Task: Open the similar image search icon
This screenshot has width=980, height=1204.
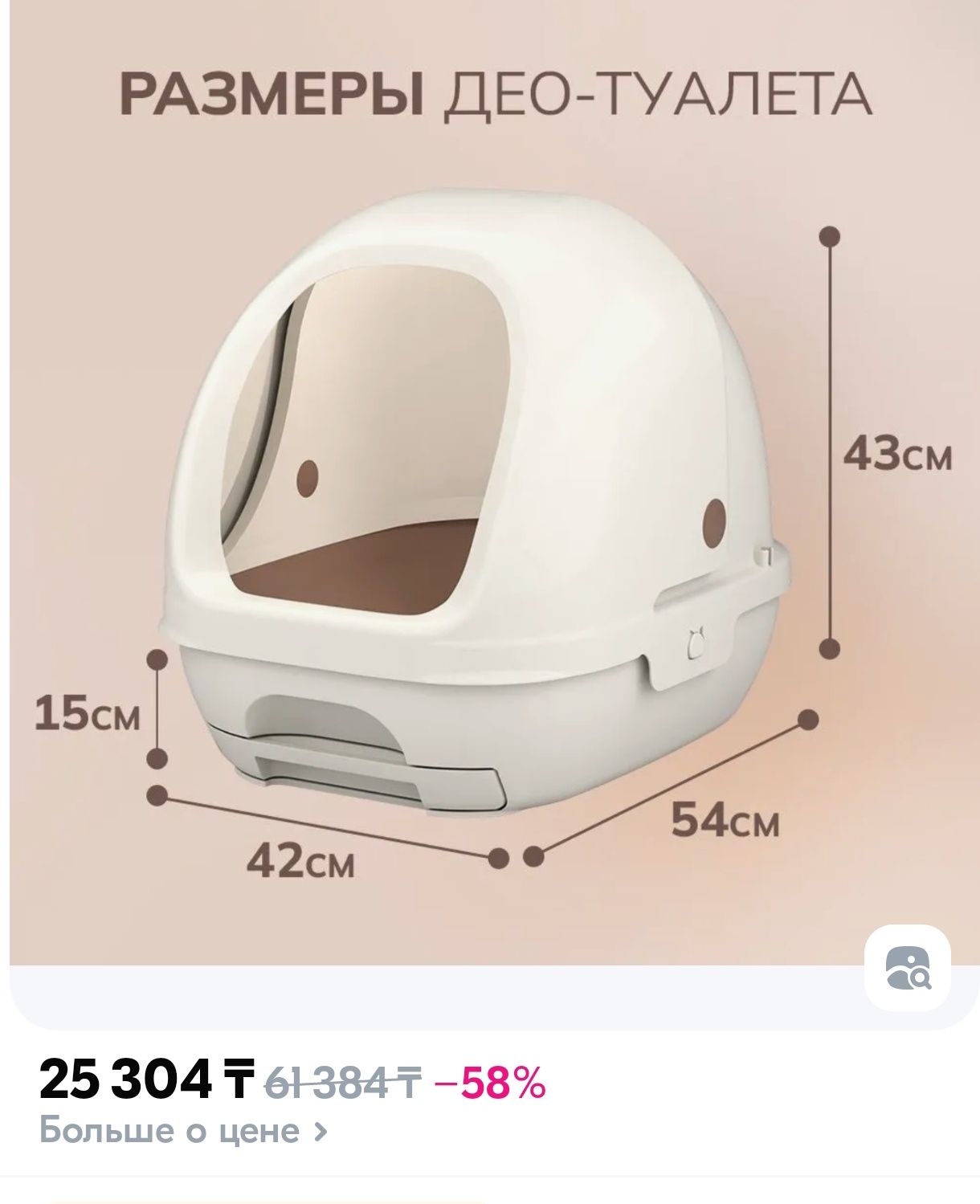Action: (907, 967)
